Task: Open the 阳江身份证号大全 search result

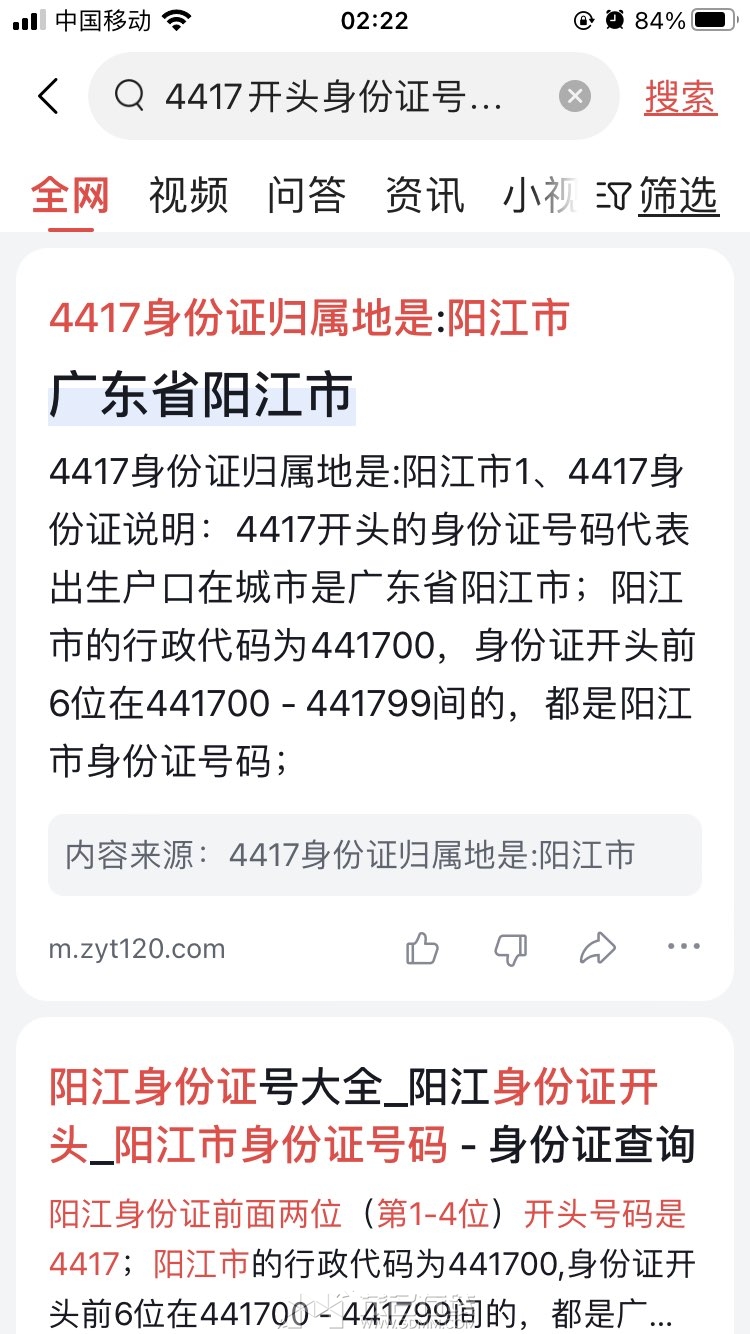Action: tap(372, 1116)
